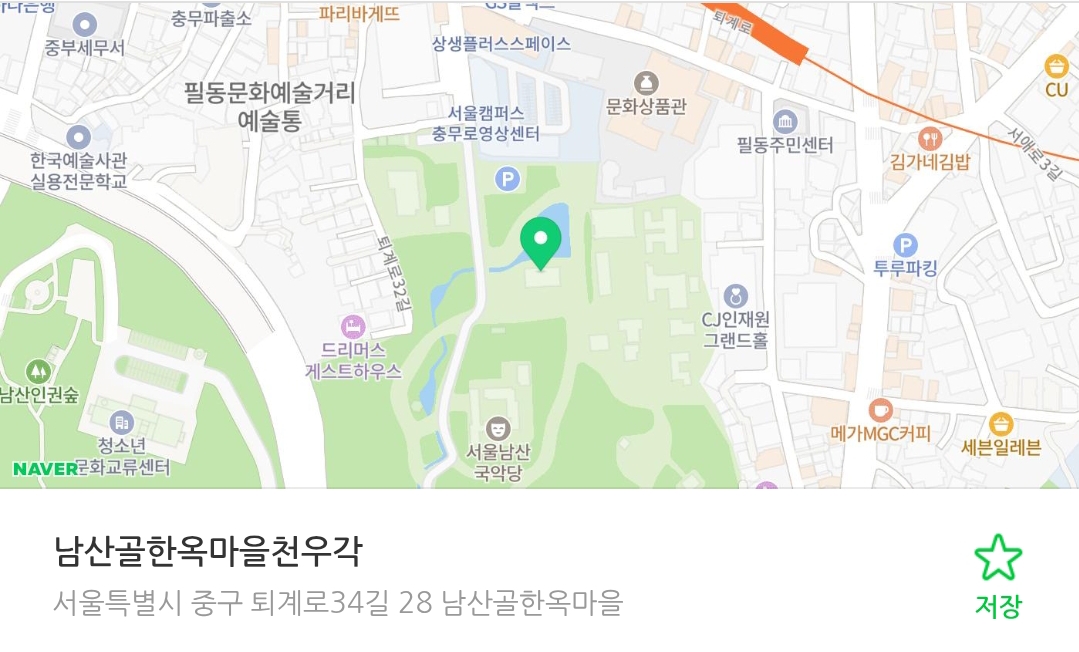The image size is (1079, 652).
Task: Tap the 한국예술사관 실용전문학교 marker
Action: 78,136
